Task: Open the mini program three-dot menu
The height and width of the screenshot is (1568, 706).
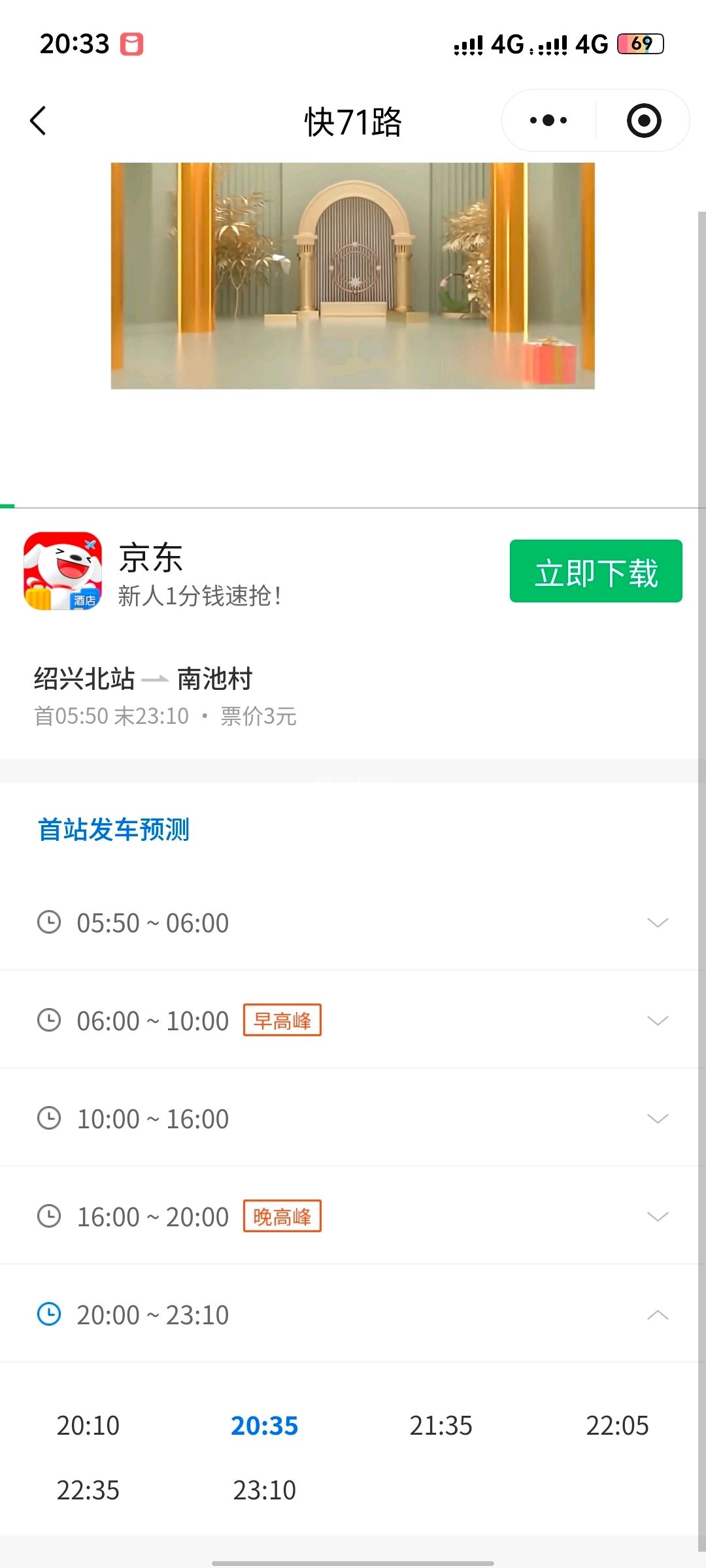Action: (548, 121)
